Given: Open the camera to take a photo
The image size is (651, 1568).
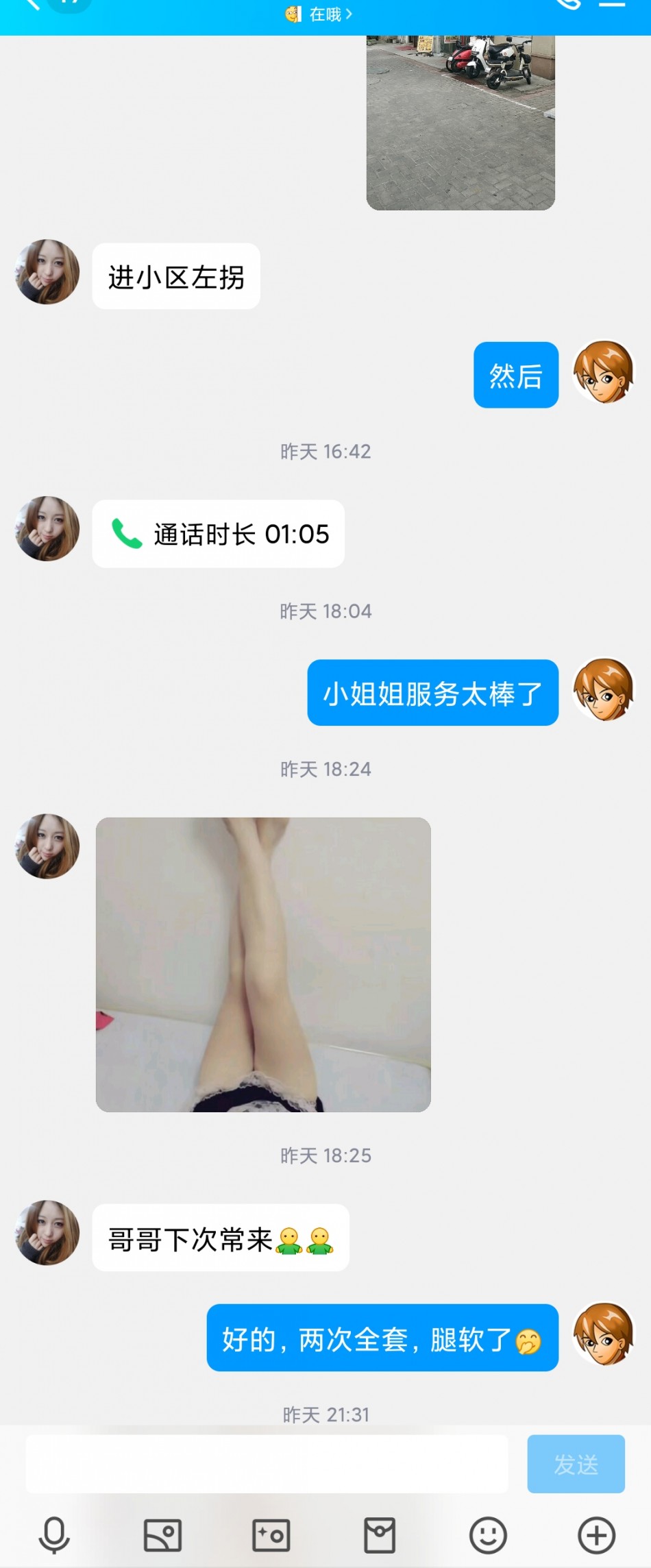Looking at the screenshot, I should [271, 1535].
